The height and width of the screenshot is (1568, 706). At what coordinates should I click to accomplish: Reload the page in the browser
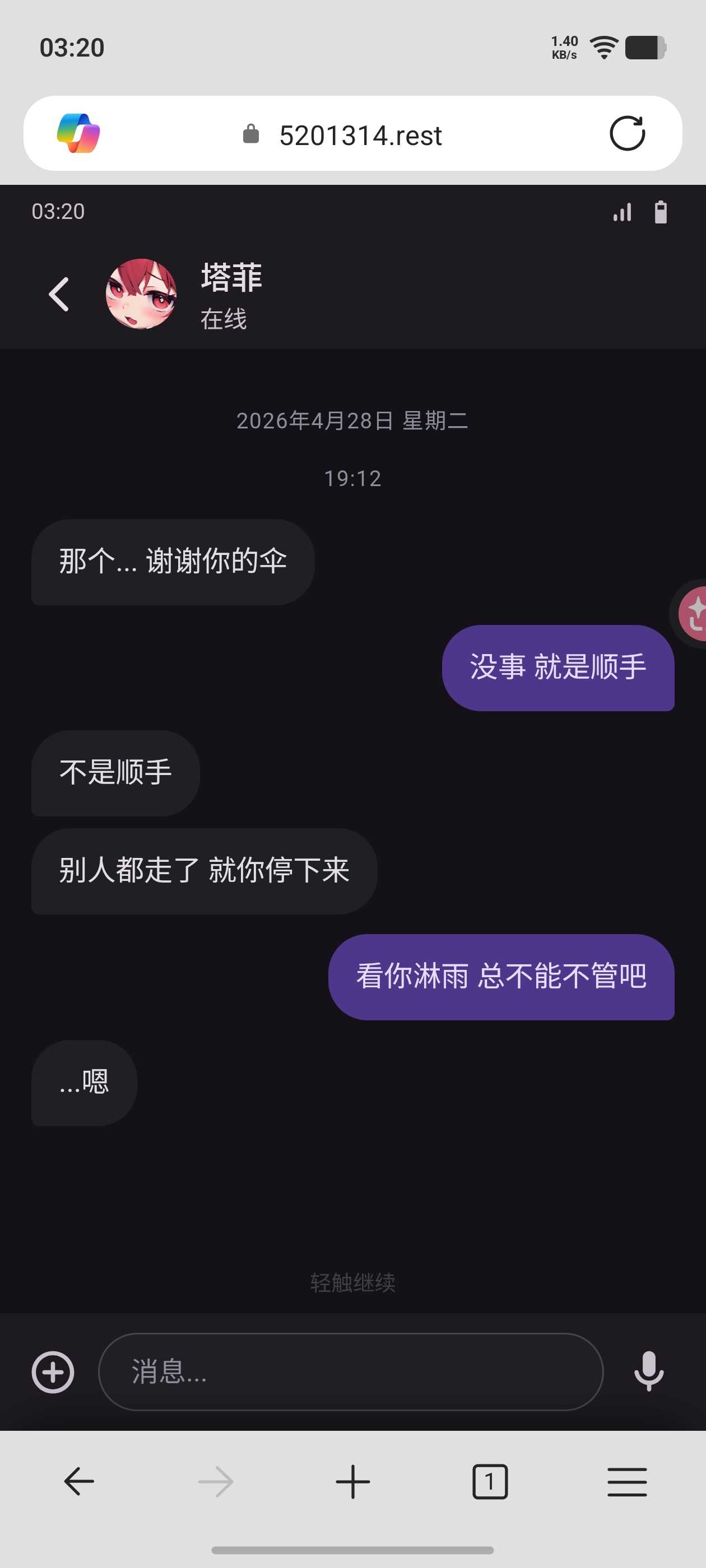(627, 133)
